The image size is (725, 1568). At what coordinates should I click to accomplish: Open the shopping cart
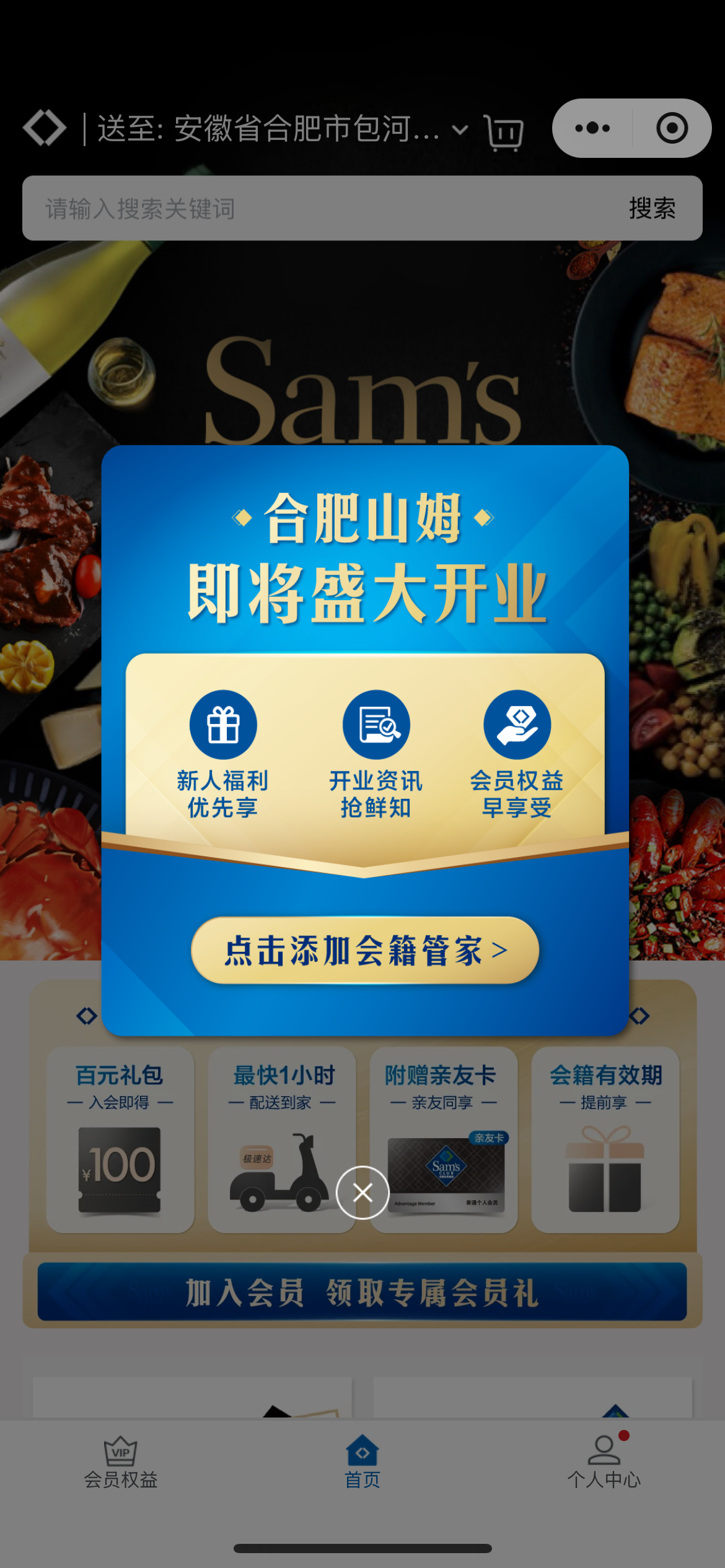[504, 131]
